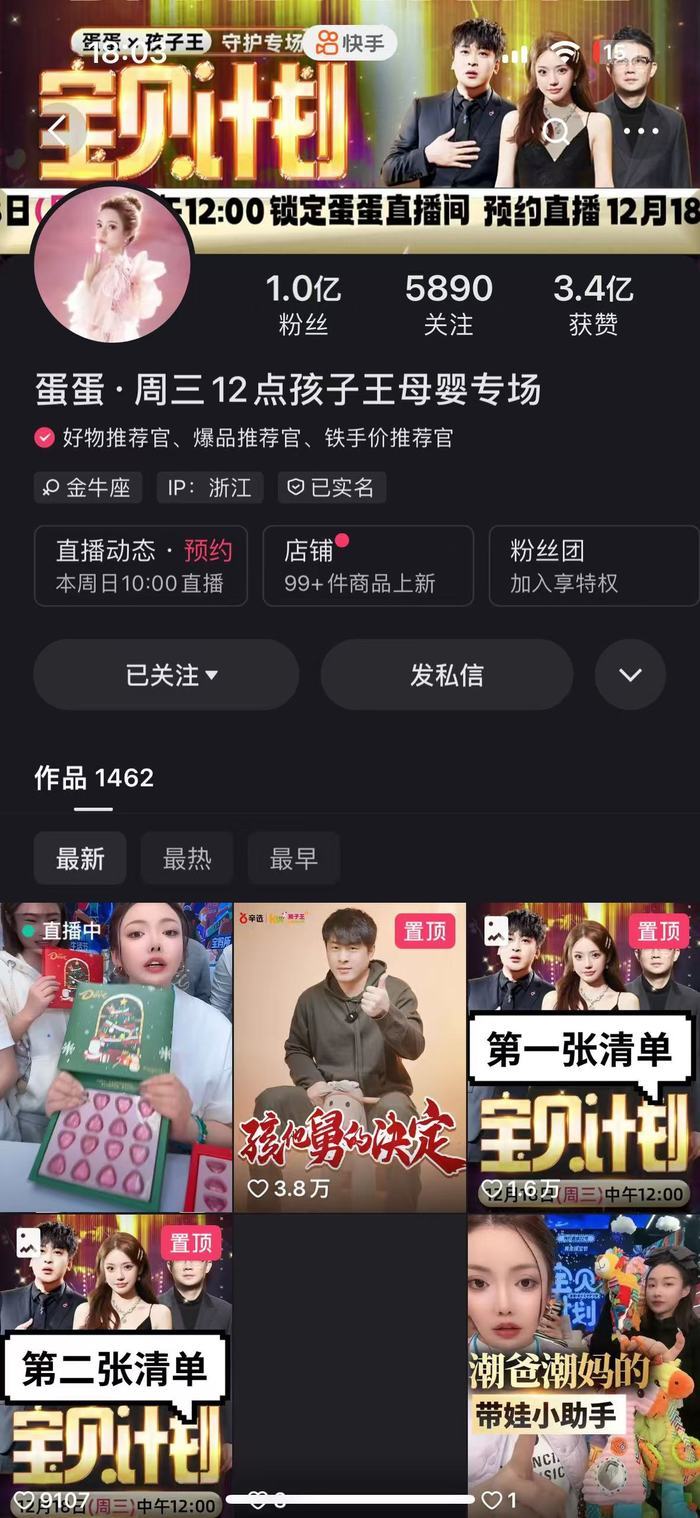The height and width of the screenshot is (1518, 700).
Task: View the 1.0亿 粉丝 followers list
Action: tap(303, 305)
